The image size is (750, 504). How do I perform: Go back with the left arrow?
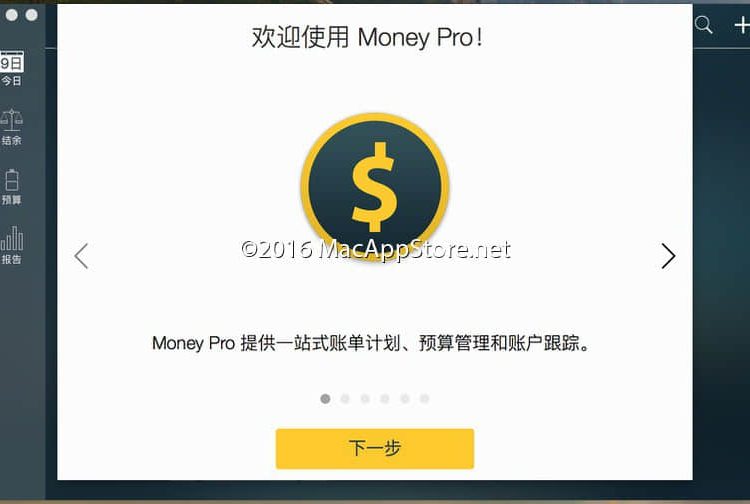pyautogui.click(x=82, y=256)
